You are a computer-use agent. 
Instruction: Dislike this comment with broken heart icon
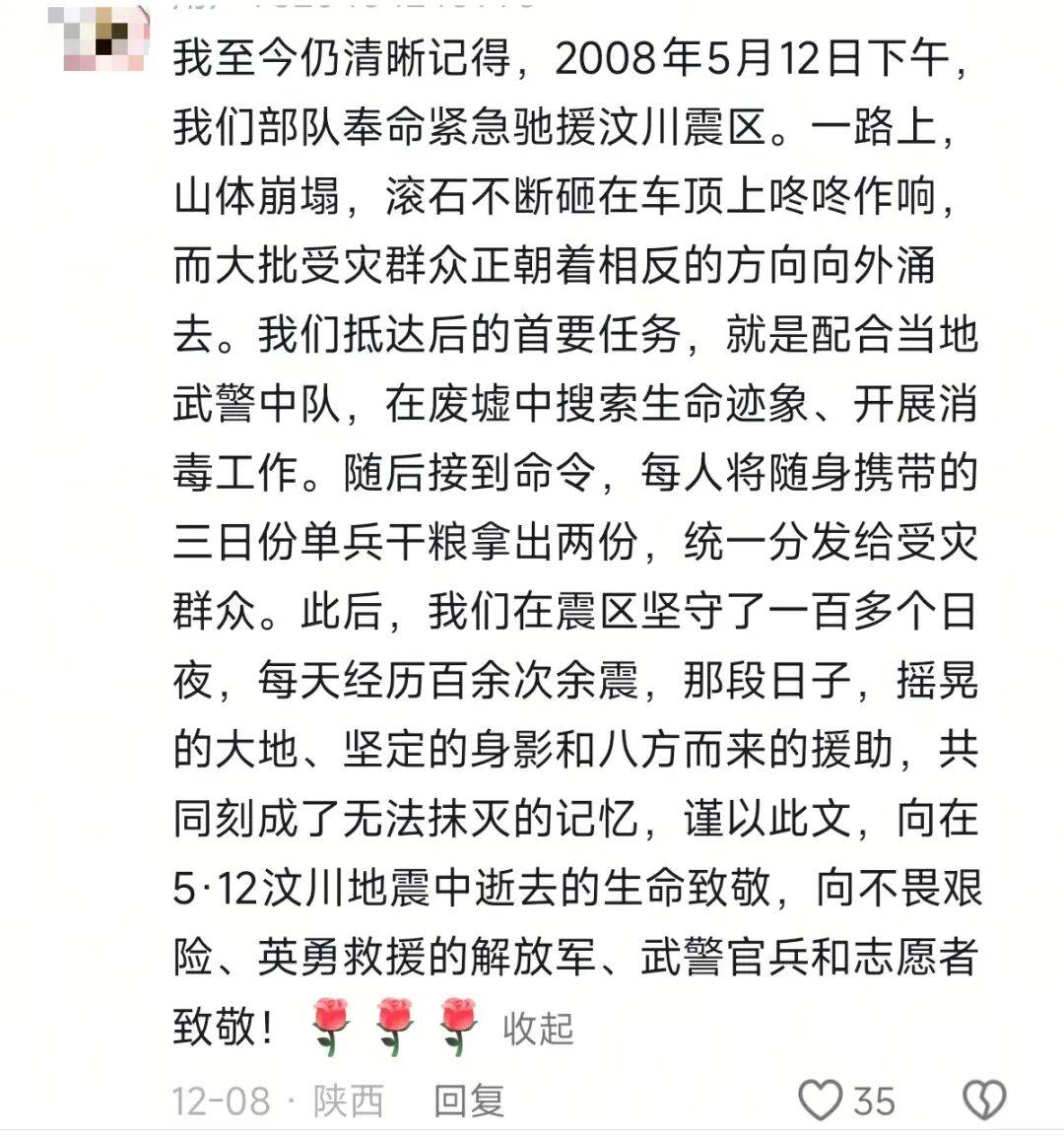coord(984,1100)
